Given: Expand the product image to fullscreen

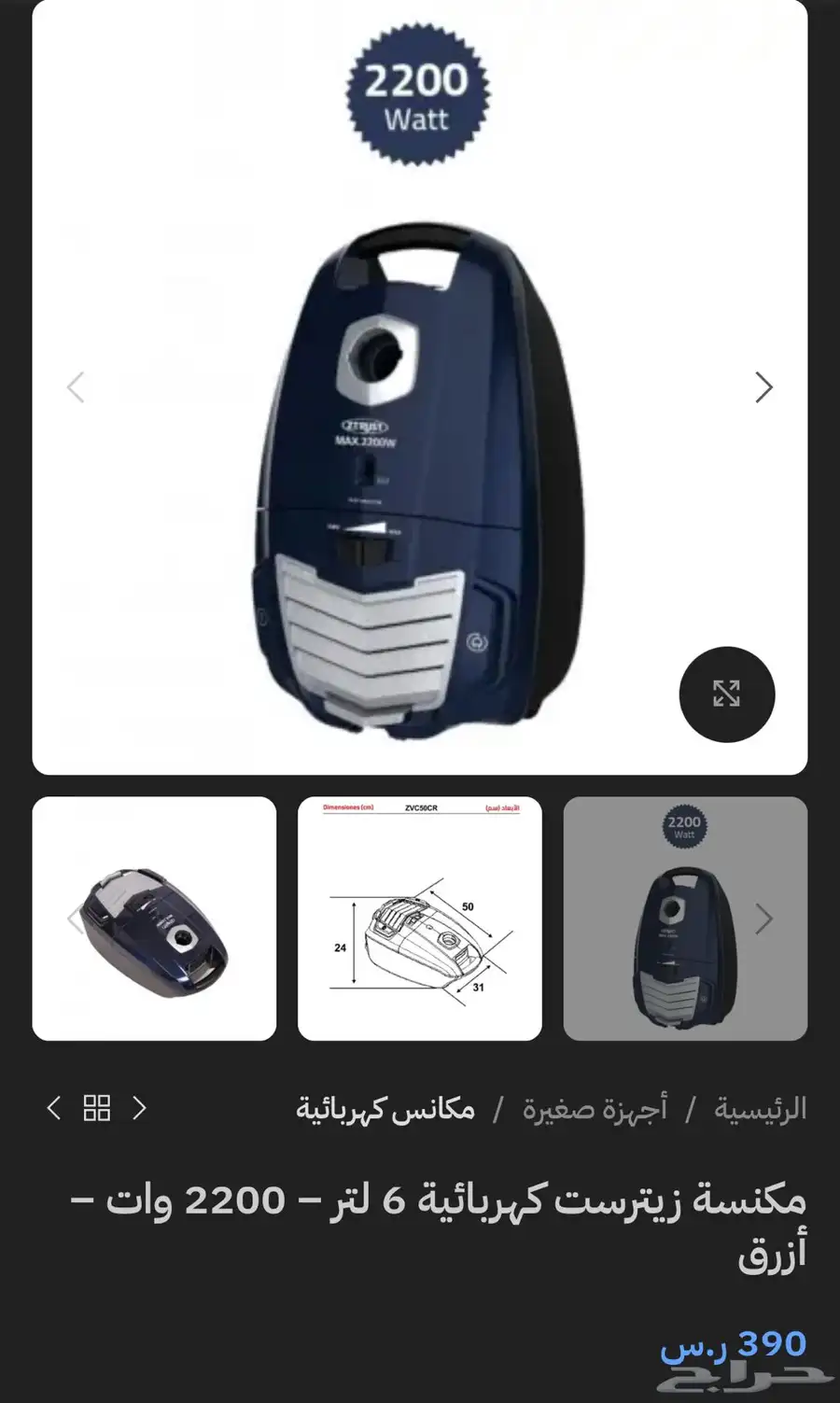Looking at the screenshot, I should (727, 694).
